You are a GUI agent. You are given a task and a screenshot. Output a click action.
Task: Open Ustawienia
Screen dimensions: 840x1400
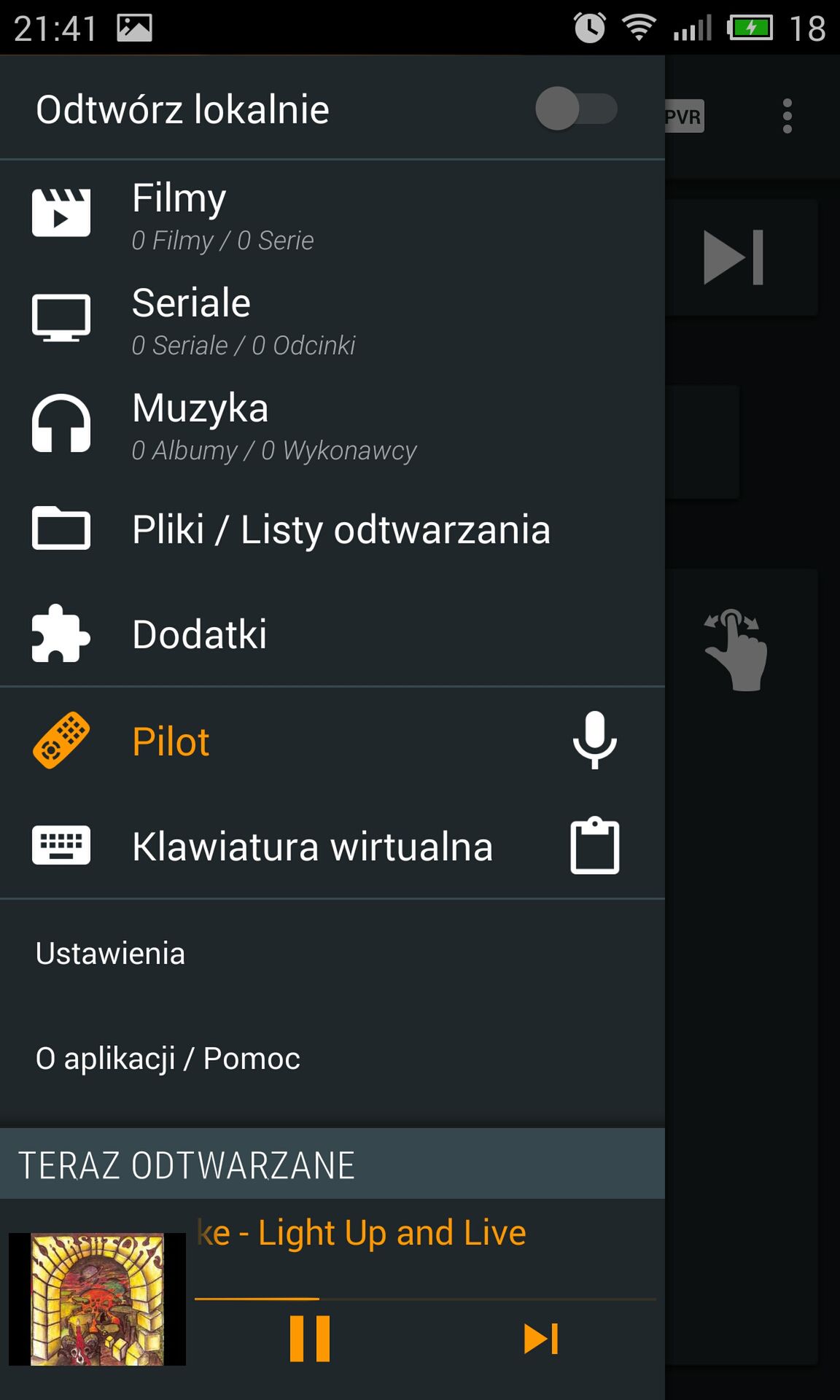(332, 953)
